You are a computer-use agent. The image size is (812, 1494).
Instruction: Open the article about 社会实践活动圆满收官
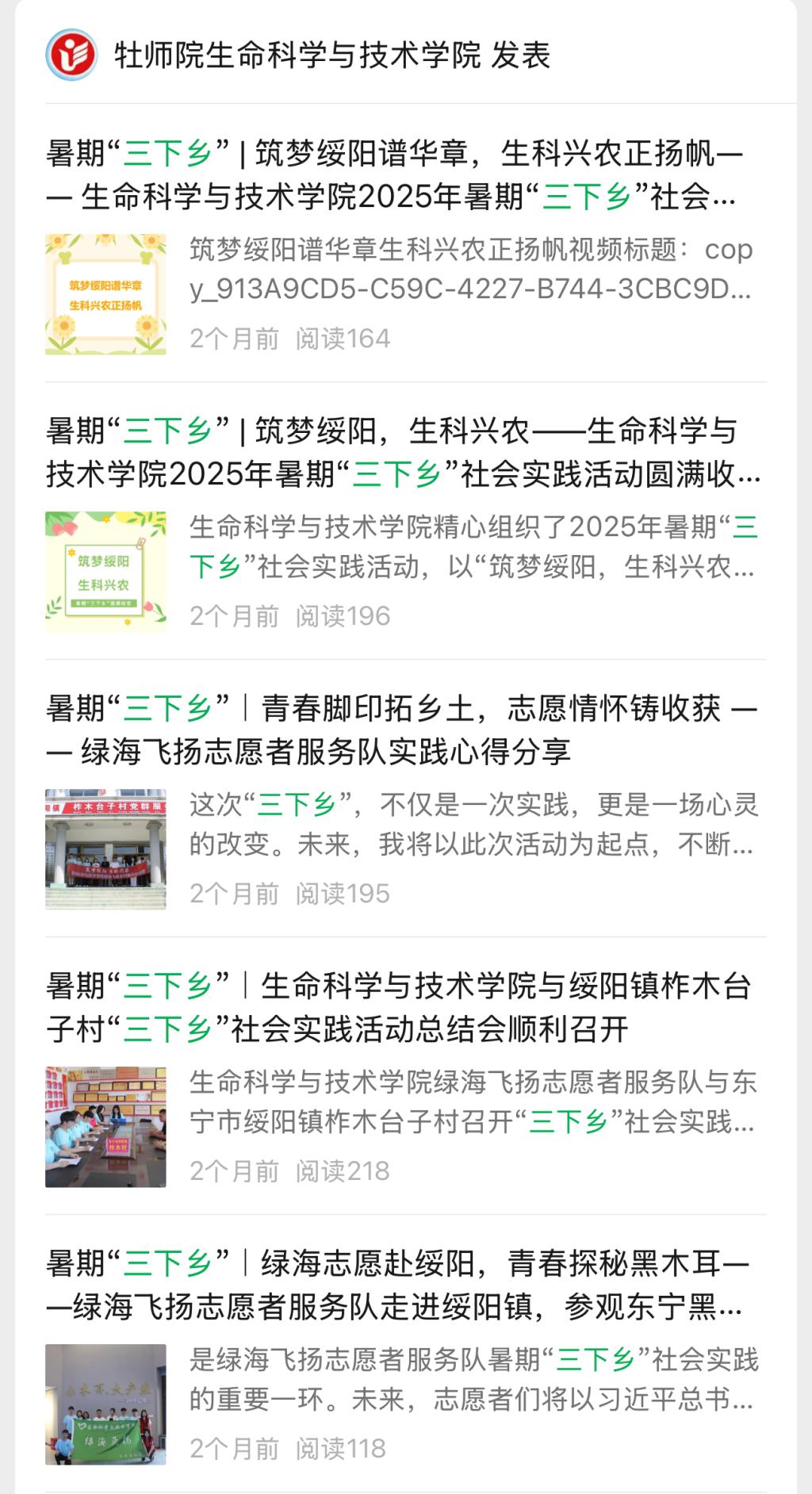tap(403, 453)
